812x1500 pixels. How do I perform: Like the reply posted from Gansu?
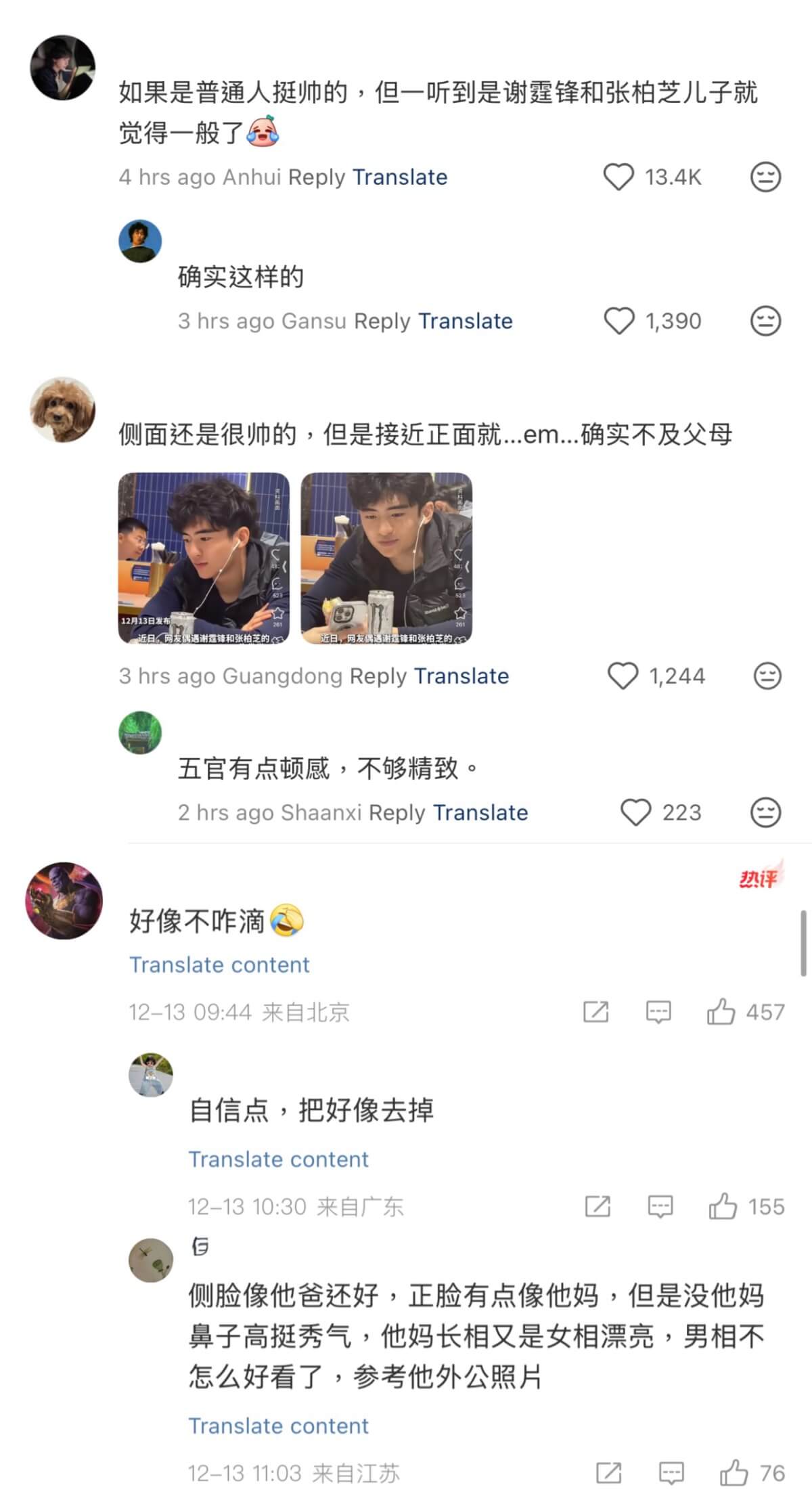(x=618, y=321)
